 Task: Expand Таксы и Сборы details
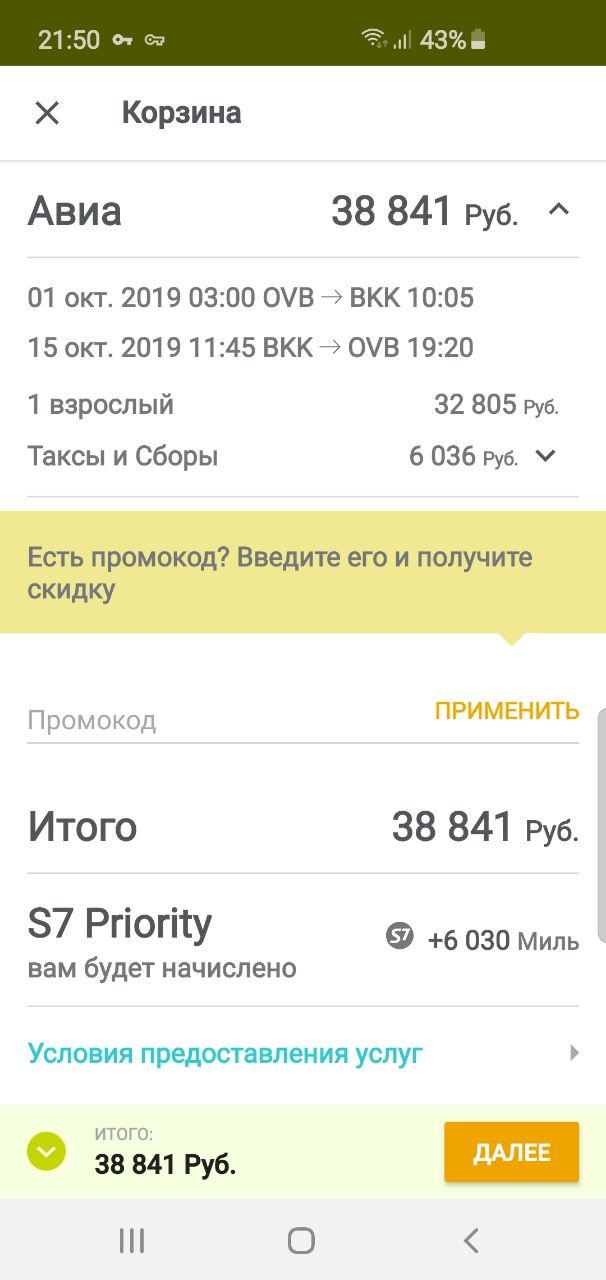coord(545,456)
